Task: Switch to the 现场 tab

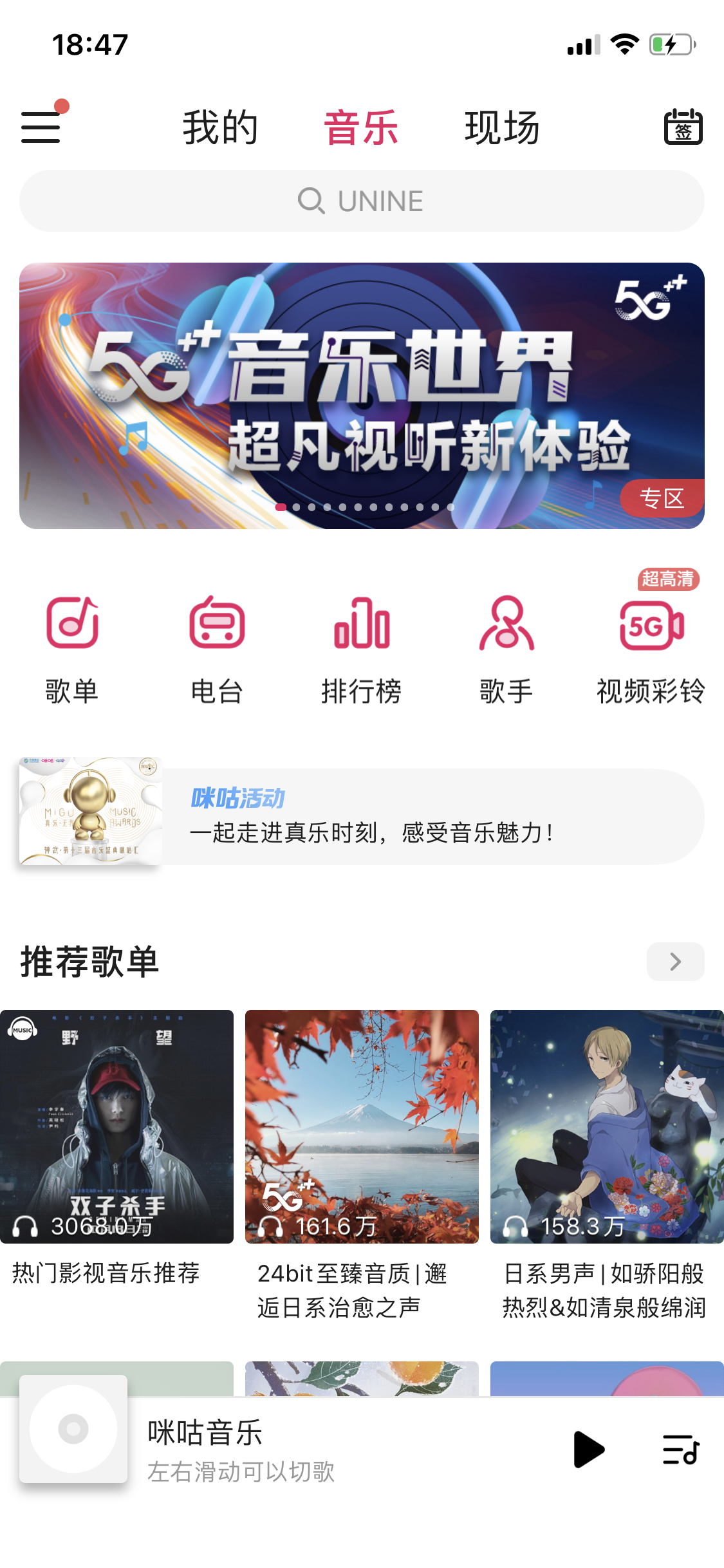Action: (x=502, y=127)
